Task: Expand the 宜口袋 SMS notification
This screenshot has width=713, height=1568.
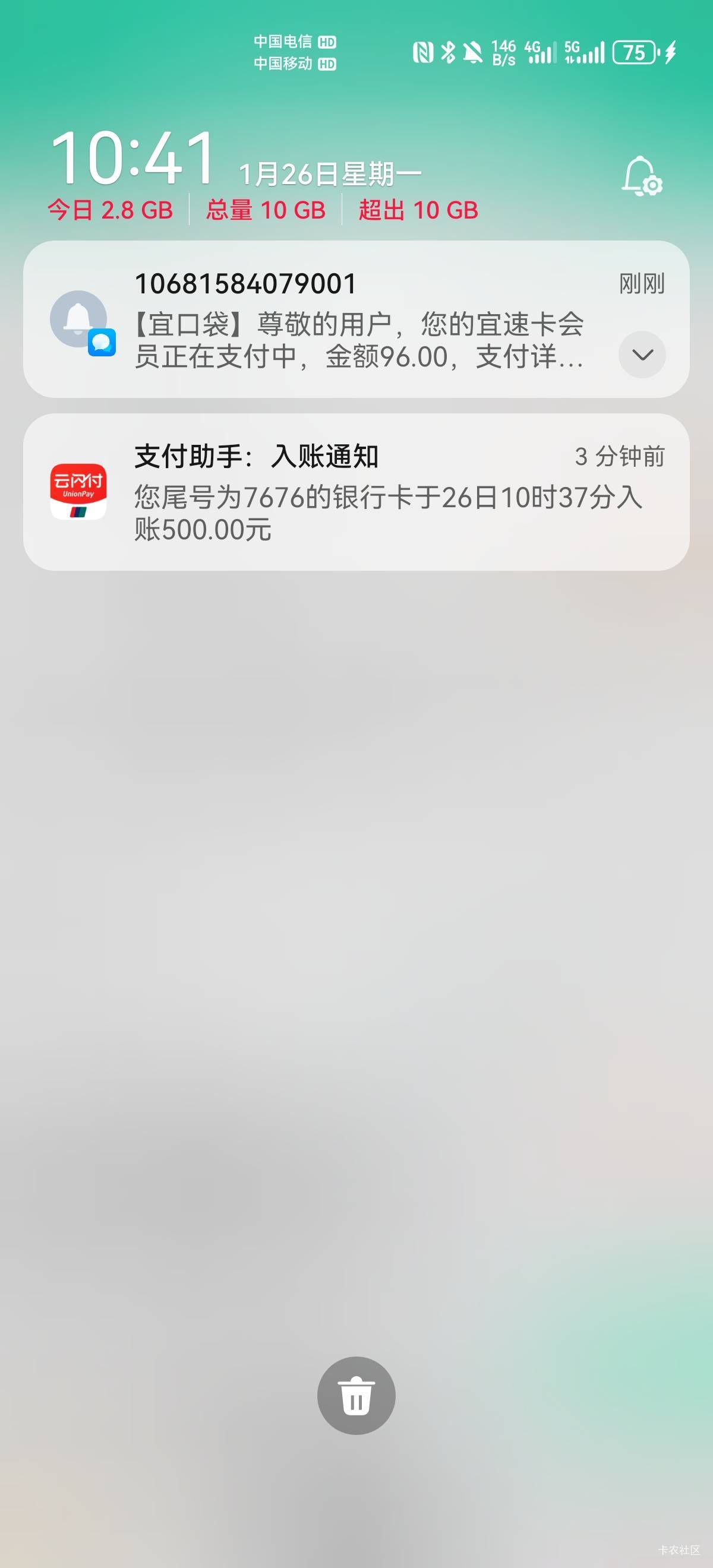Action: click(x=642, y=355)
